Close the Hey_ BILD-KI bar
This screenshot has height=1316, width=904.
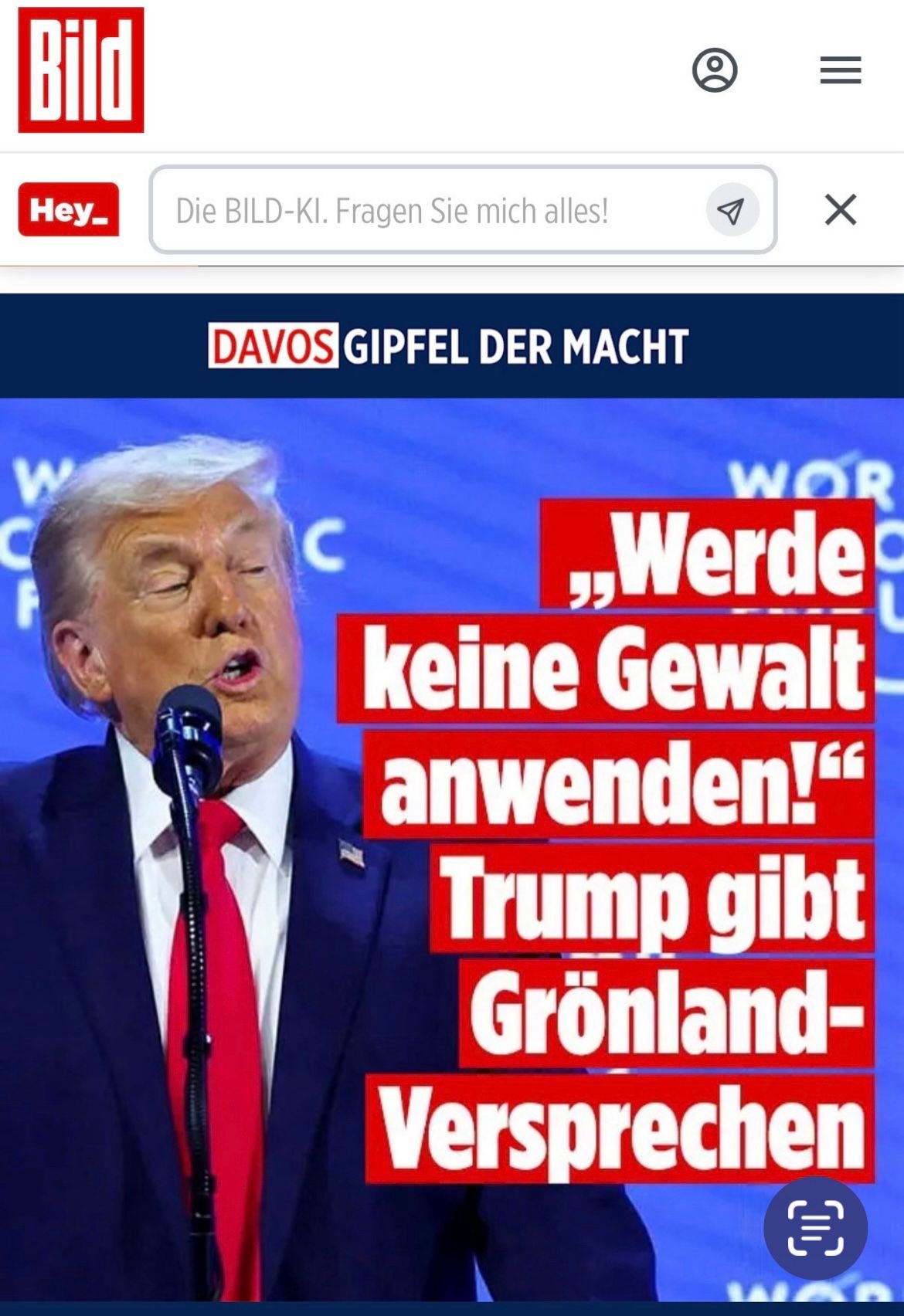coord(840,209)
